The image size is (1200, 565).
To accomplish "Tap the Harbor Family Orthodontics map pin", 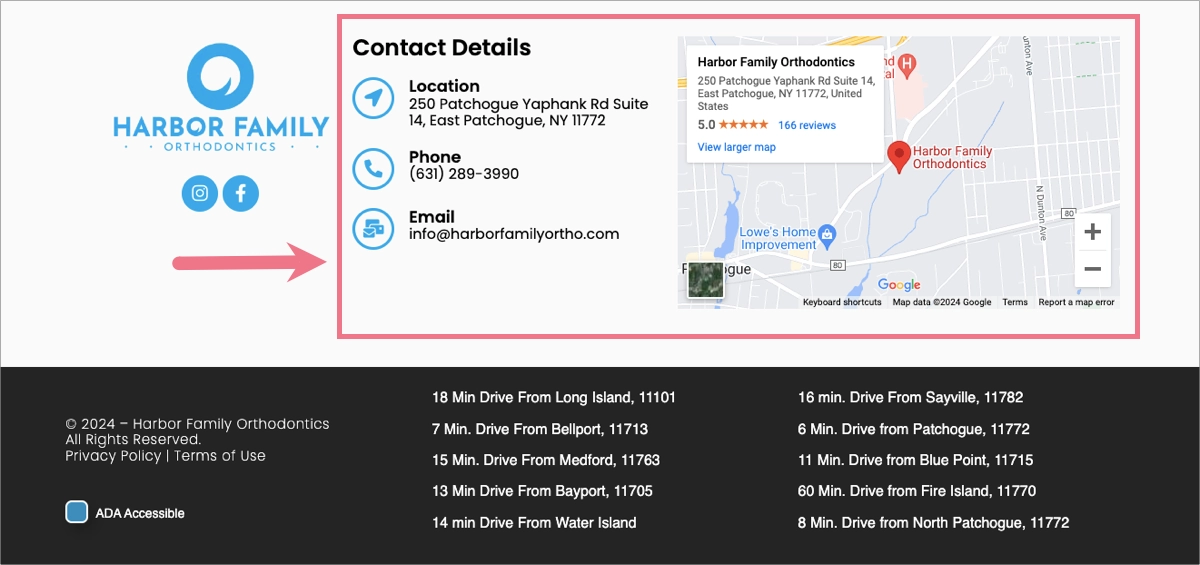I will (x=898, y=156).
